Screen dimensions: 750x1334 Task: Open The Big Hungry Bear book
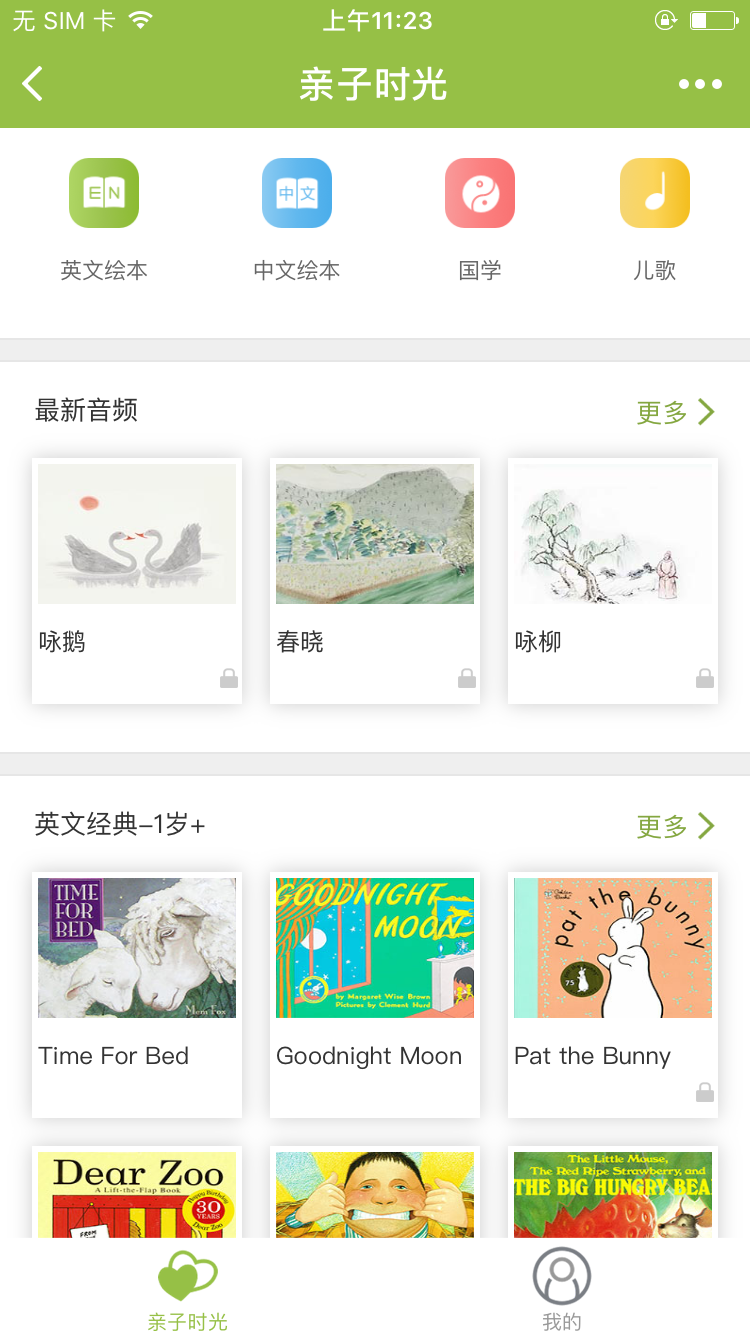613,1194
